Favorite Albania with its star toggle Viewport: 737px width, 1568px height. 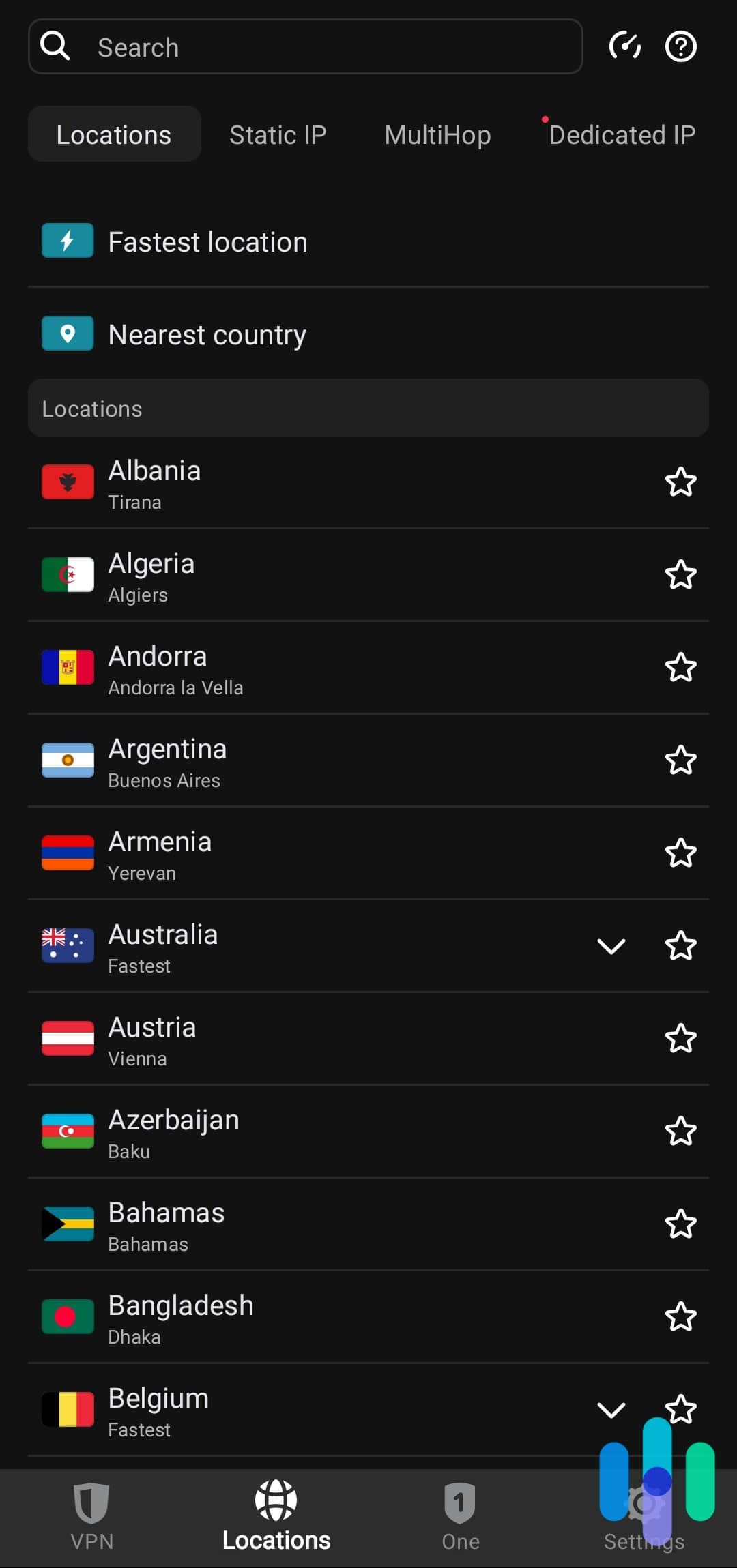(681, 483)
